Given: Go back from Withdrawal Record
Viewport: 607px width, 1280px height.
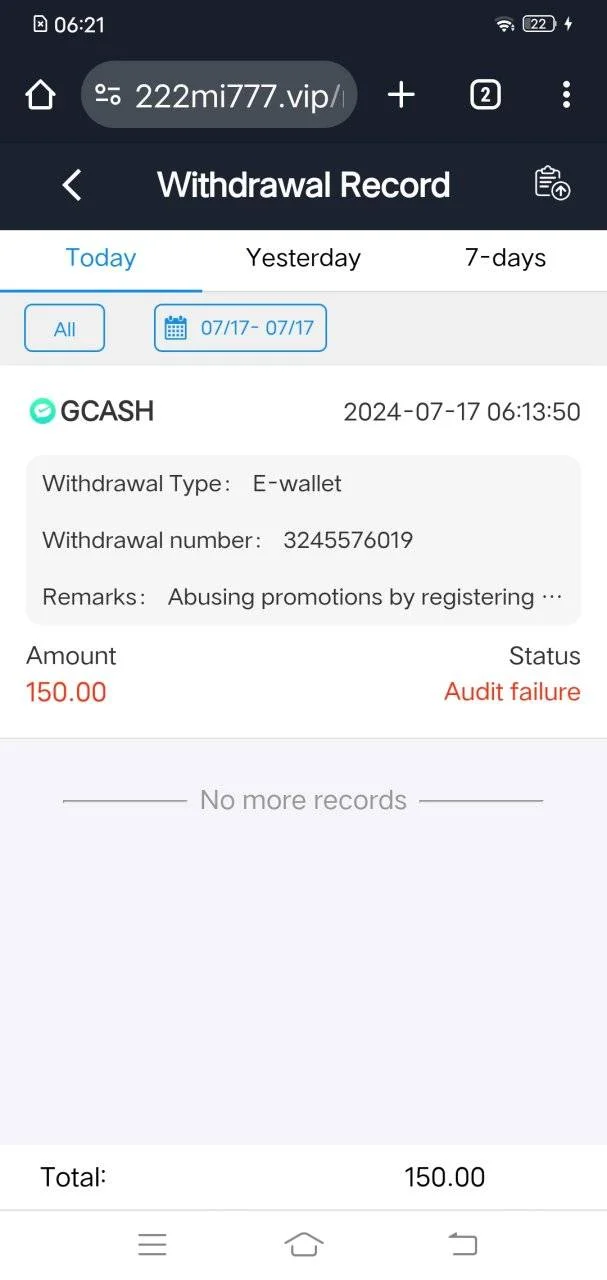Looking at the screenshot, I should pyautogui.click(x=72, y=185).
